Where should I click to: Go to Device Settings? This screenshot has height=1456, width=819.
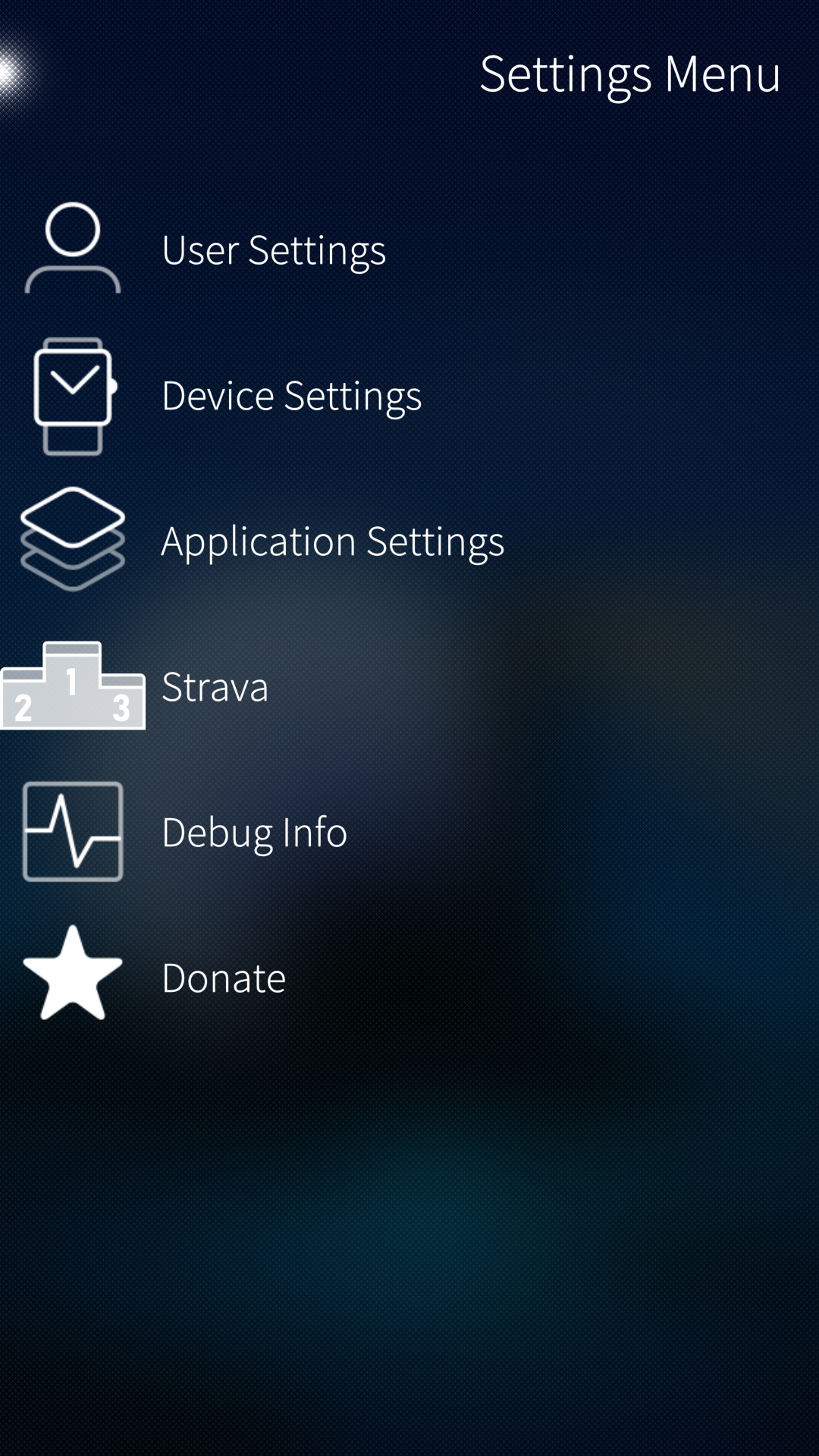[x=291, y=395]
